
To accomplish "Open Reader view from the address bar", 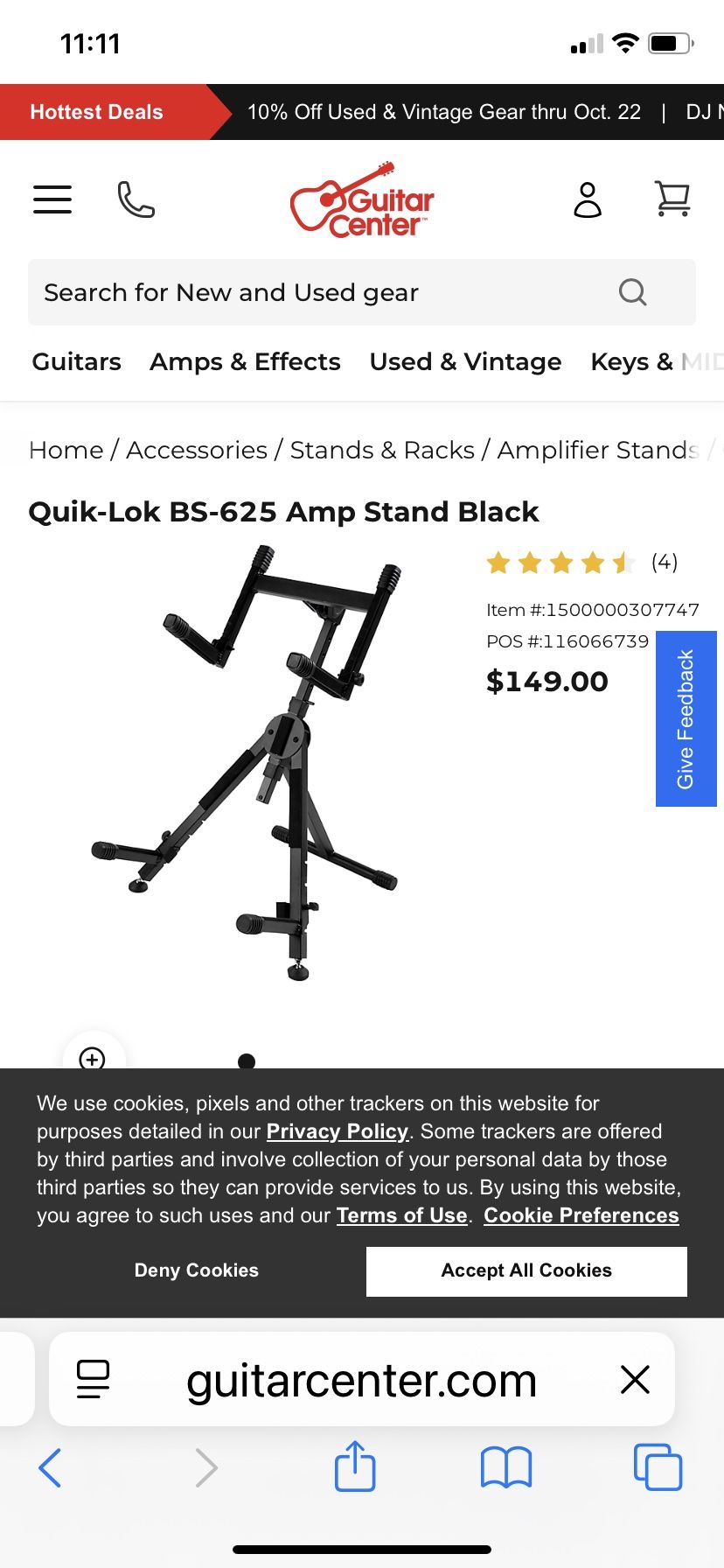I will [94, 1379].
